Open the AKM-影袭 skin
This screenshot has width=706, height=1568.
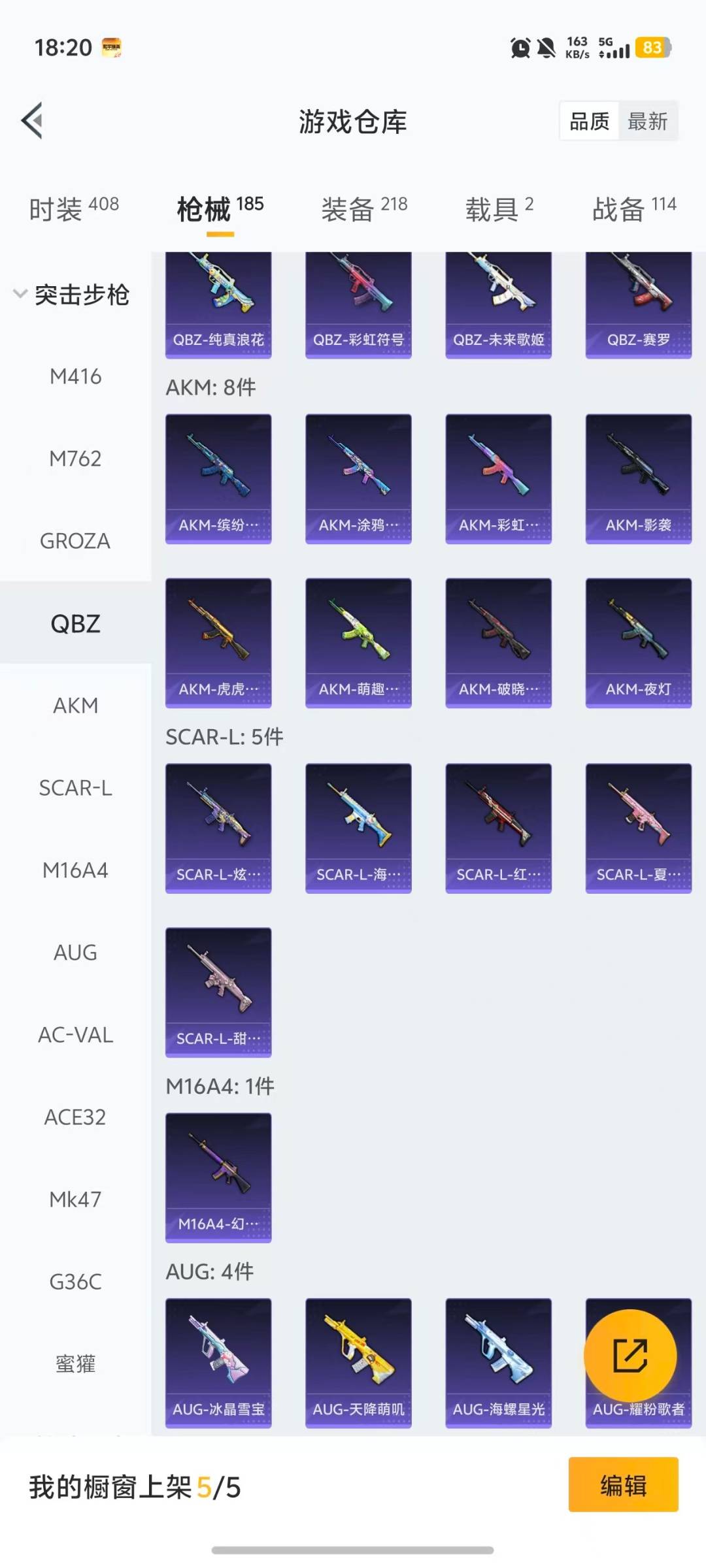[638, 478]
